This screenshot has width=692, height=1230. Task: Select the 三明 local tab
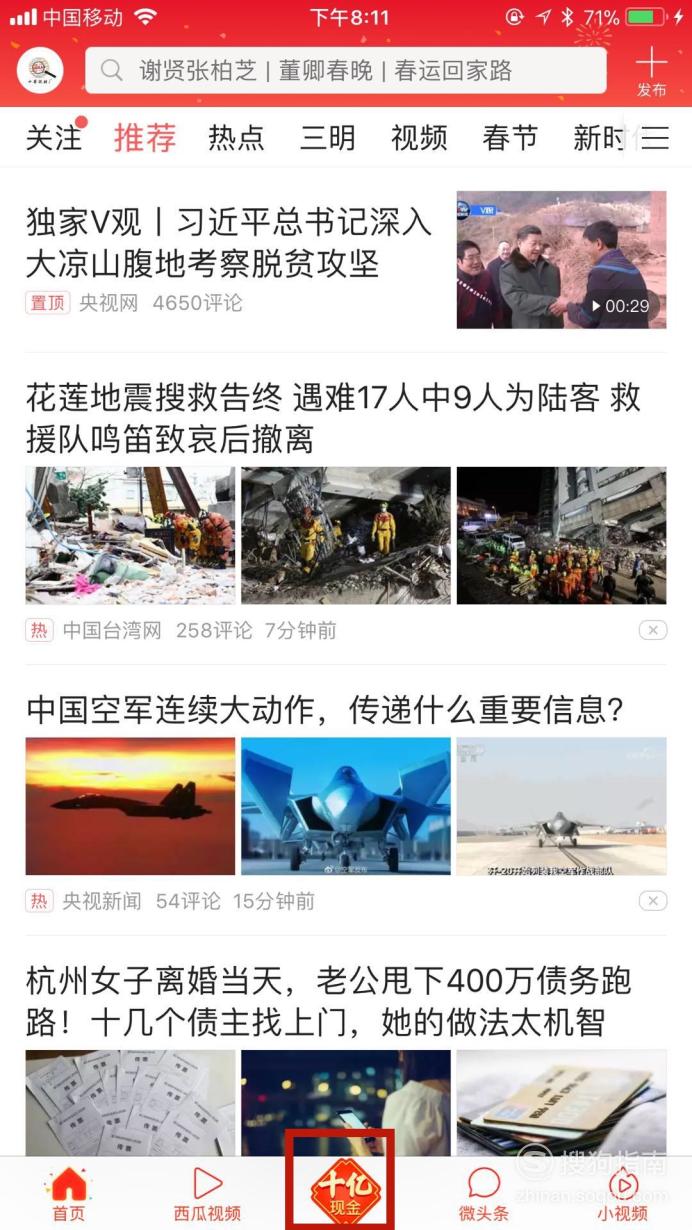point(328,138)
